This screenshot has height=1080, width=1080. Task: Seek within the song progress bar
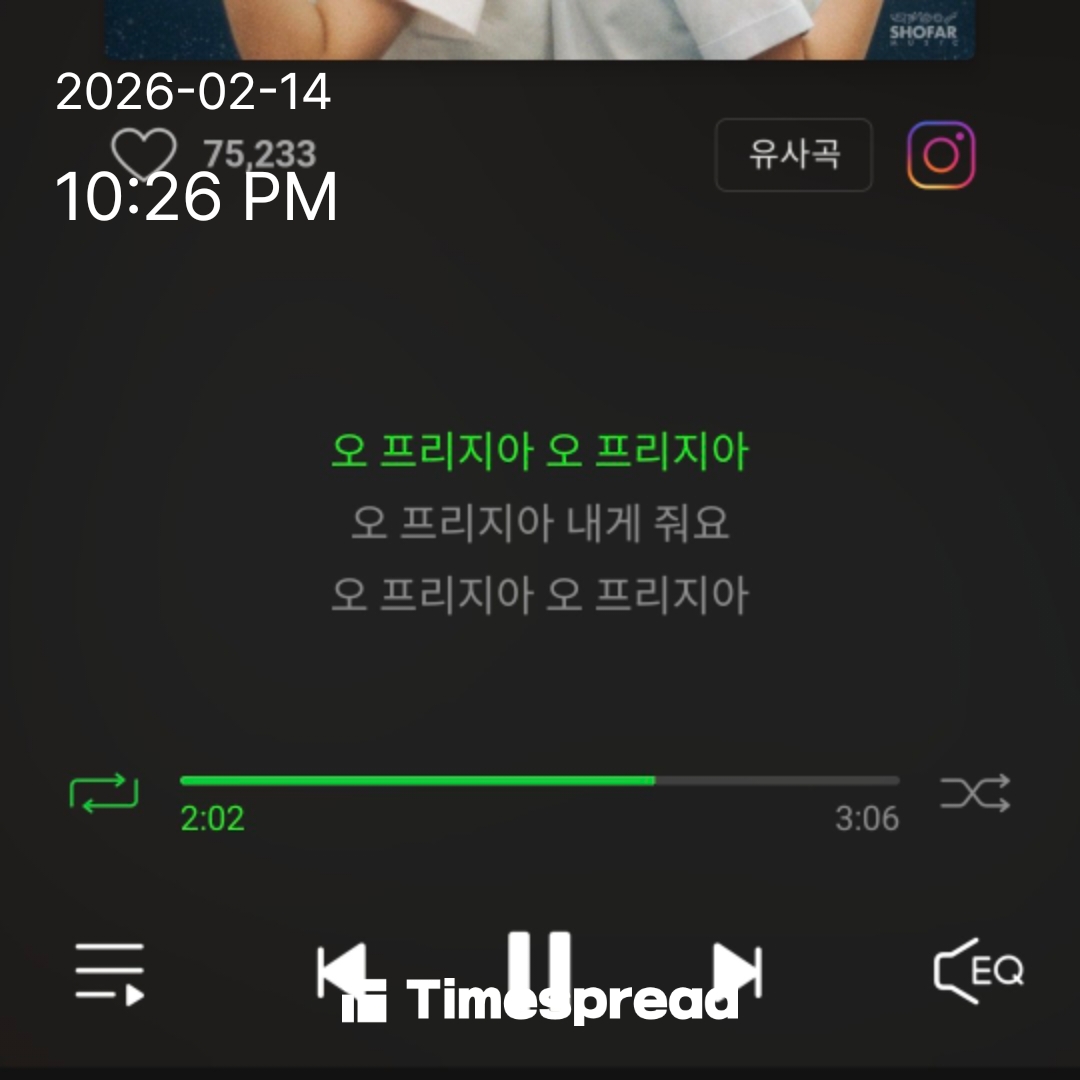[539, 780]
